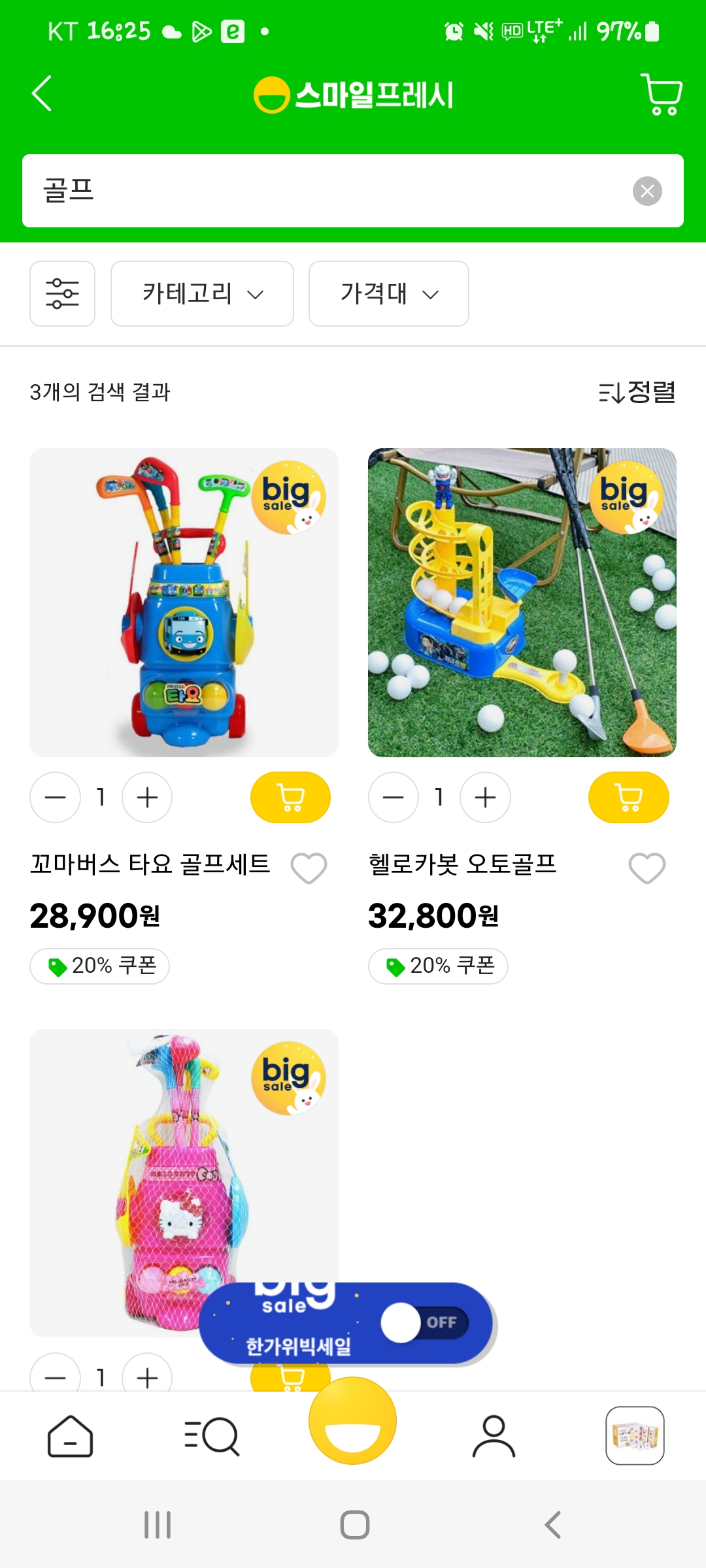Open the filter options icon
This screenshot has height=1568, width=706.
coord(63,294)
